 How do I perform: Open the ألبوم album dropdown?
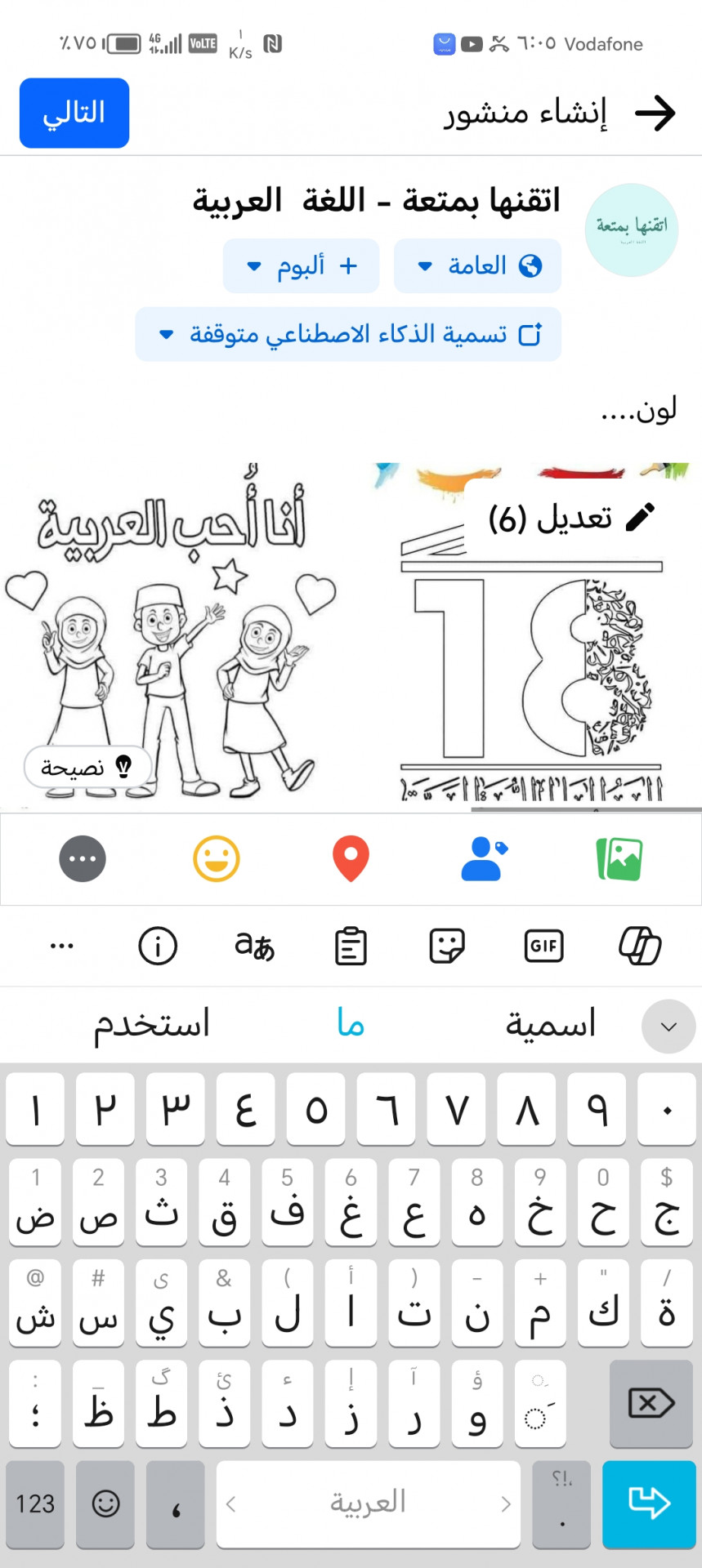pos(301,266)
